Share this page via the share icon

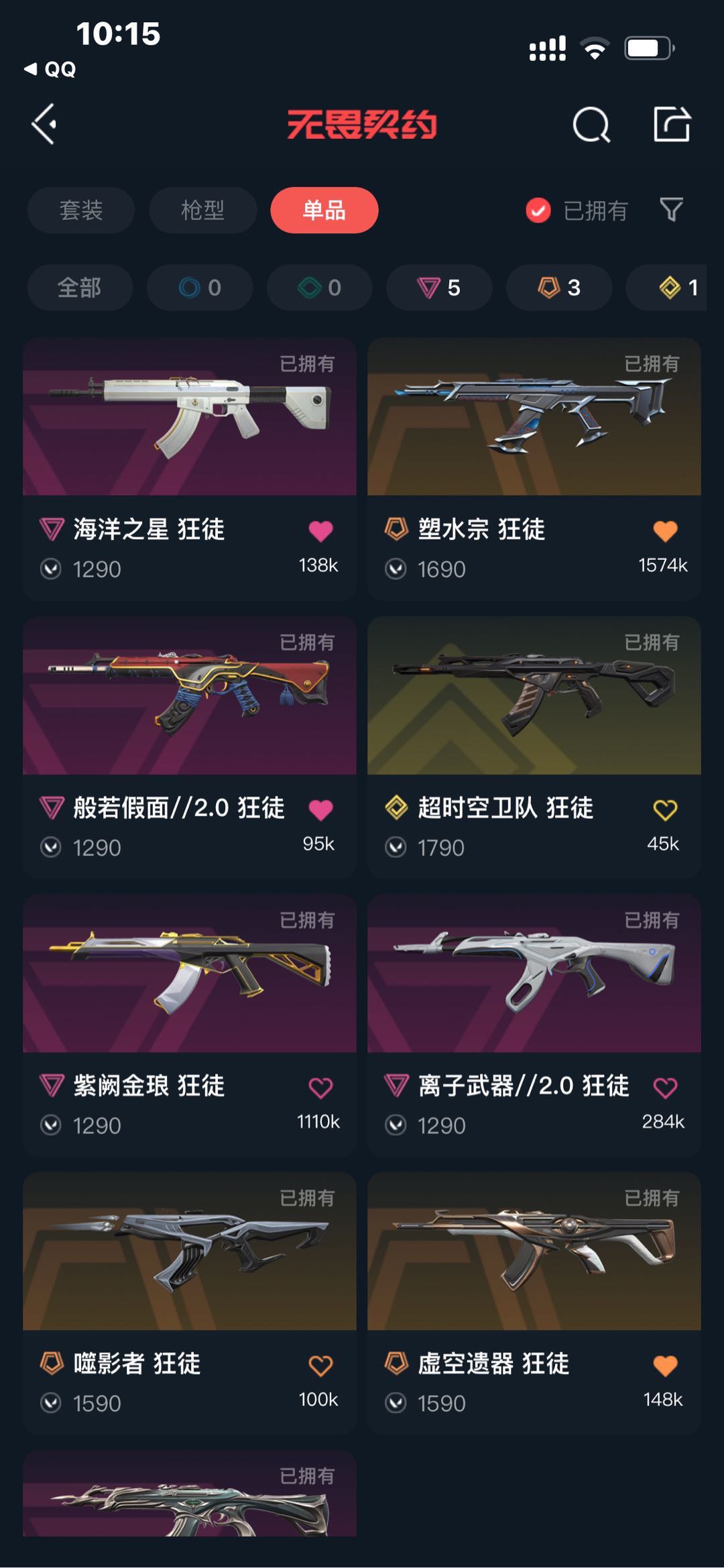(672, 124)
